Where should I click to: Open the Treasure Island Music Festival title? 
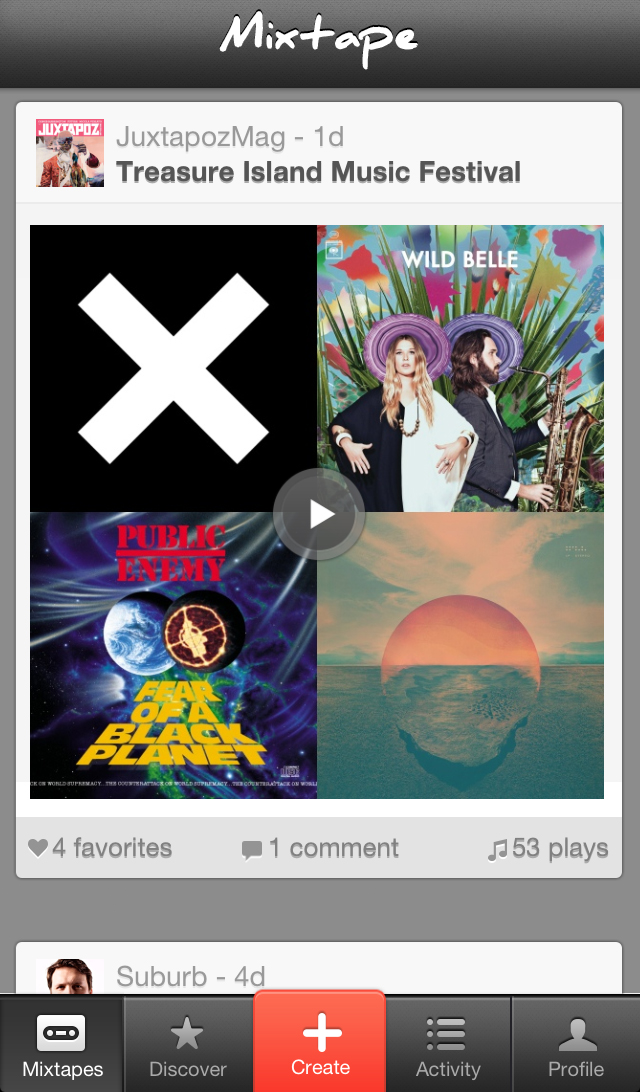coord(318,172)
